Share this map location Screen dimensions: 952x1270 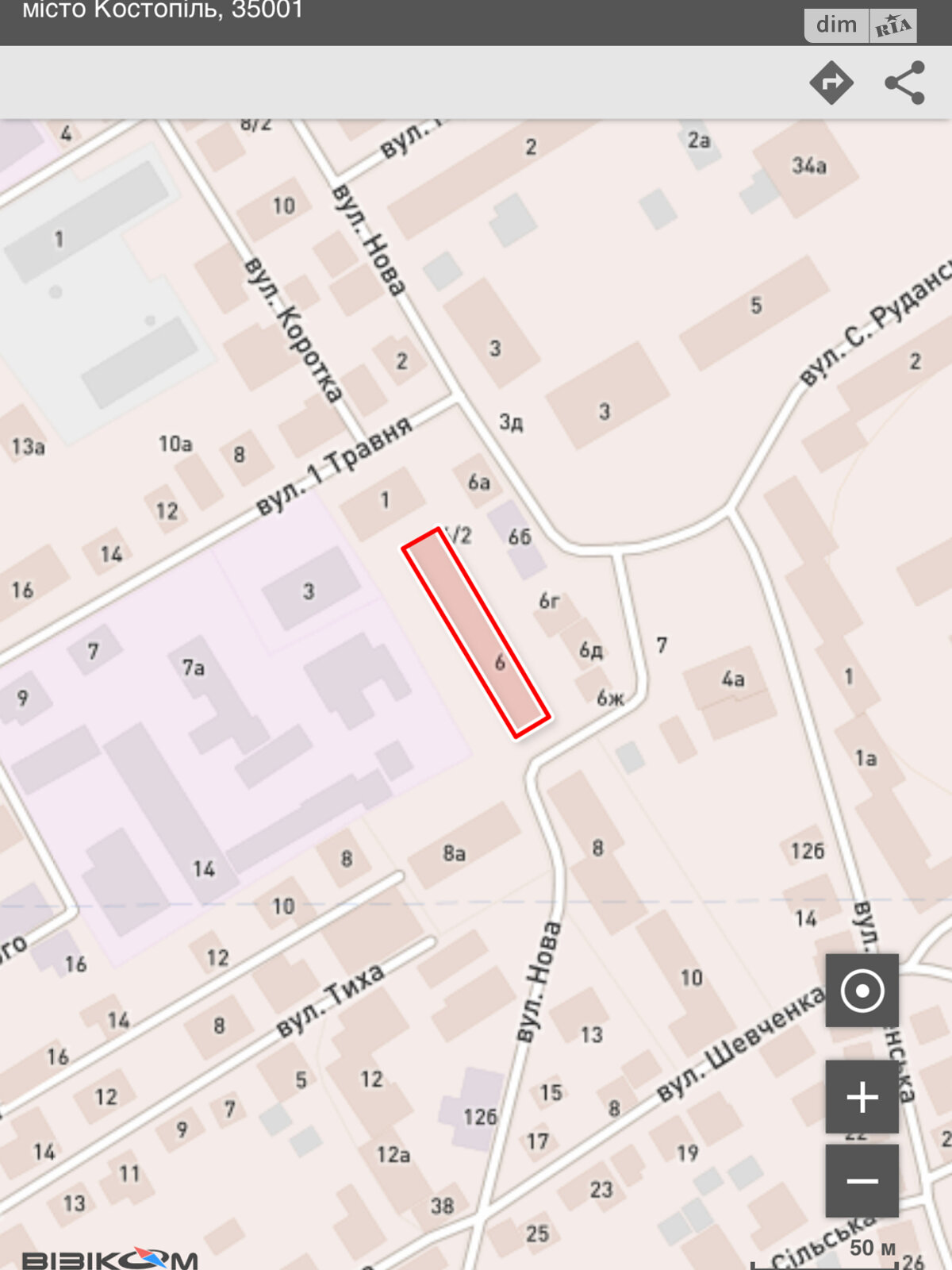[904, 83]
